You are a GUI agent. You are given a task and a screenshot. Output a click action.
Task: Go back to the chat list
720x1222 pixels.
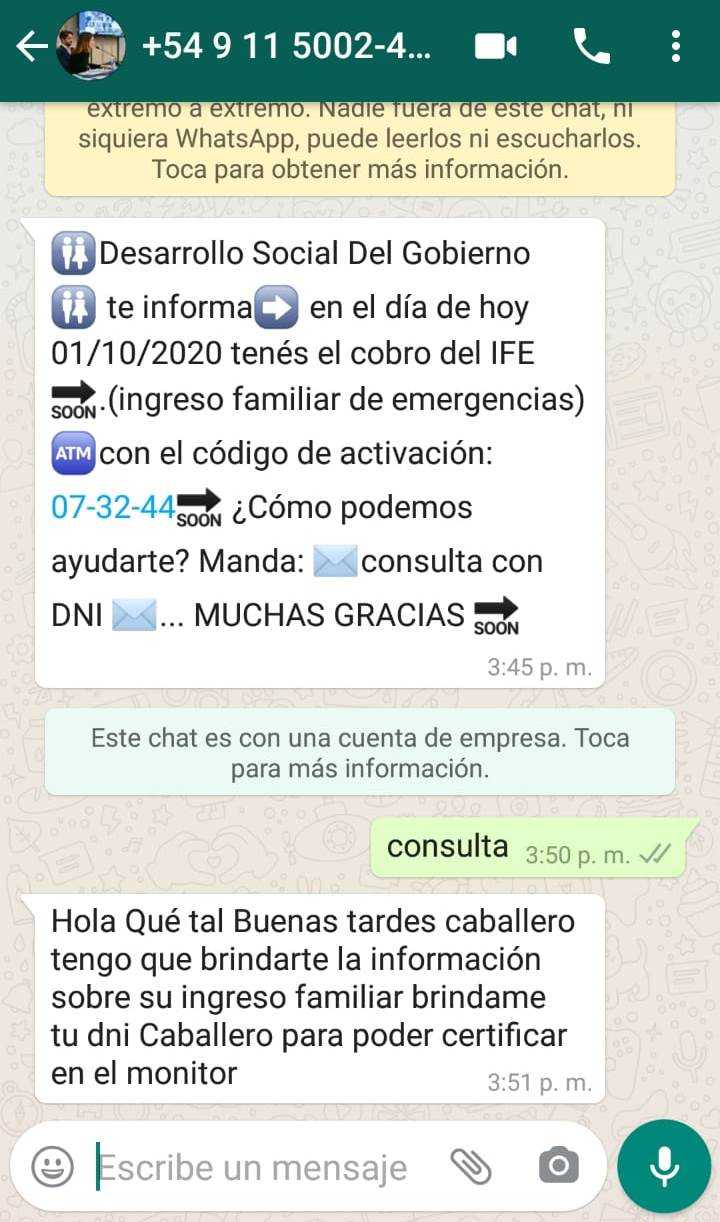[32, 47]
